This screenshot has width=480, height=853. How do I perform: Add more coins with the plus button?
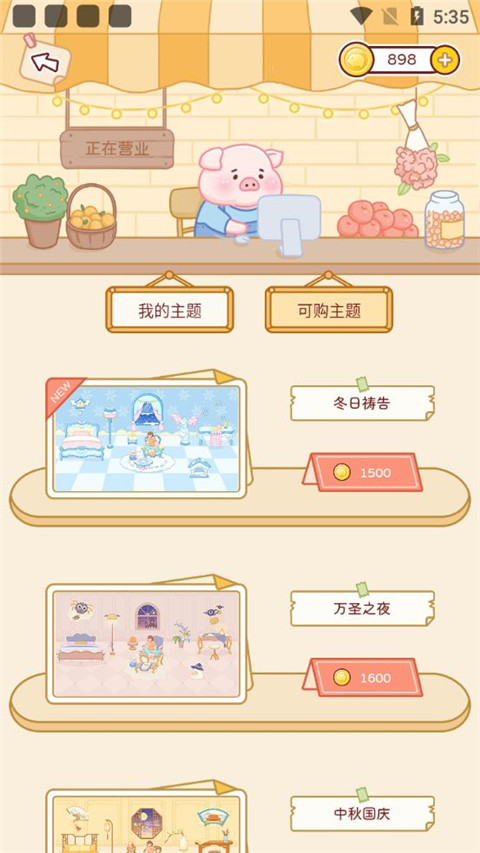445,60
